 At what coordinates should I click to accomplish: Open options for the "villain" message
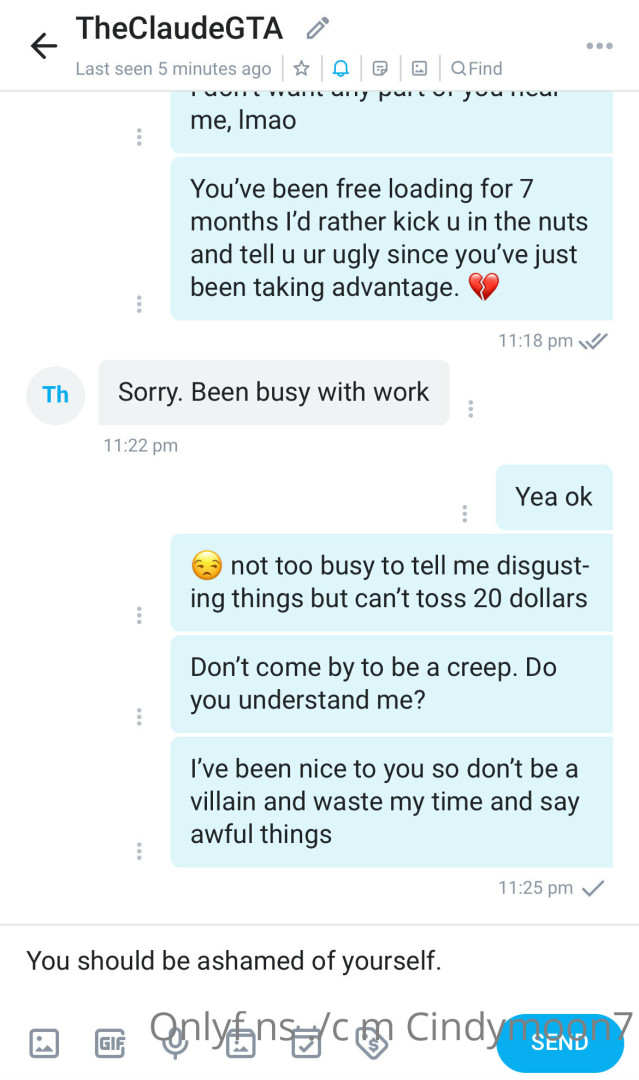139,851
